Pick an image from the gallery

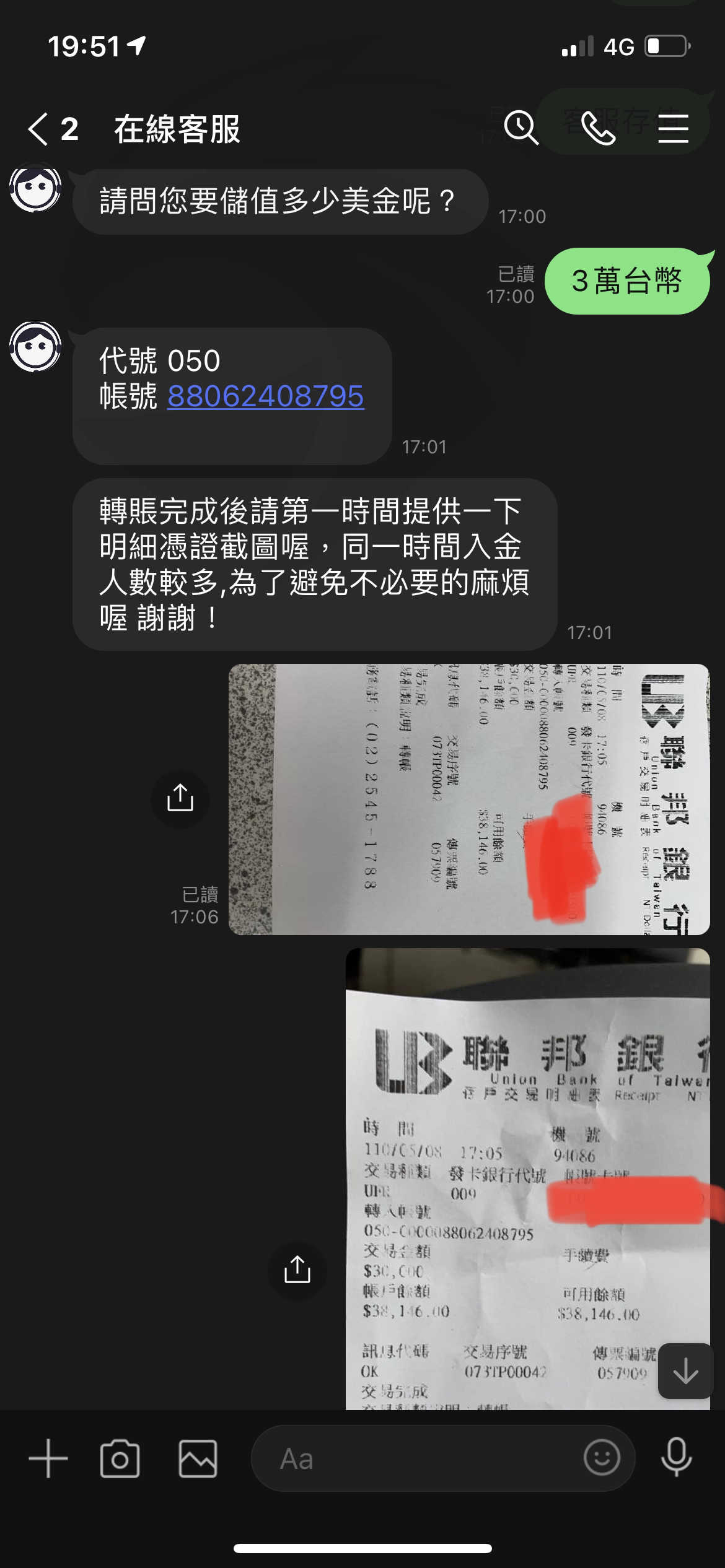click(198, 1458)
